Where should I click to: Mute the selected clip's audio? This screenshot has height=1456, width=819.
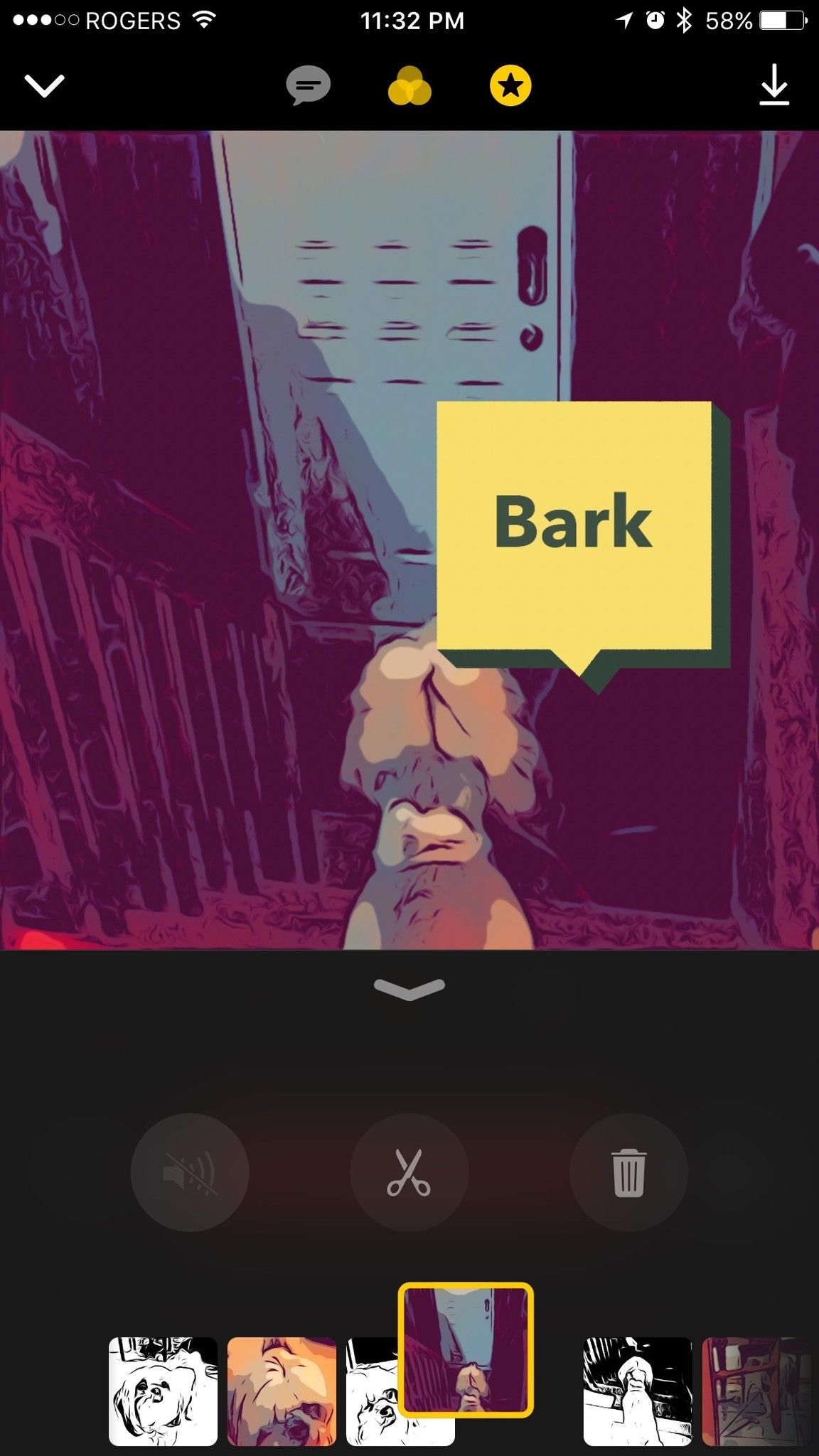190,1172
